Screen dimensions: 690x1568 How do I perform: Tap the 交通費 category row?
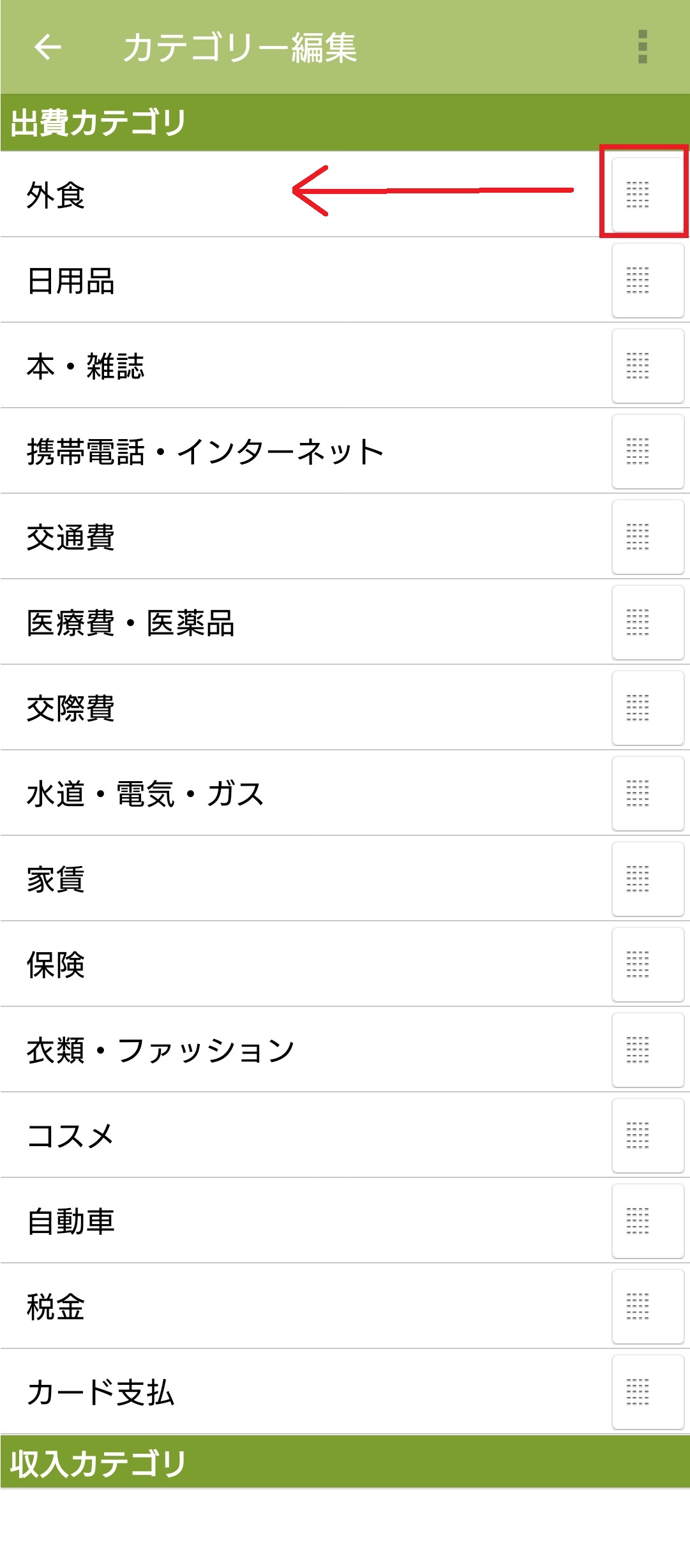click(x=71, y=537)
